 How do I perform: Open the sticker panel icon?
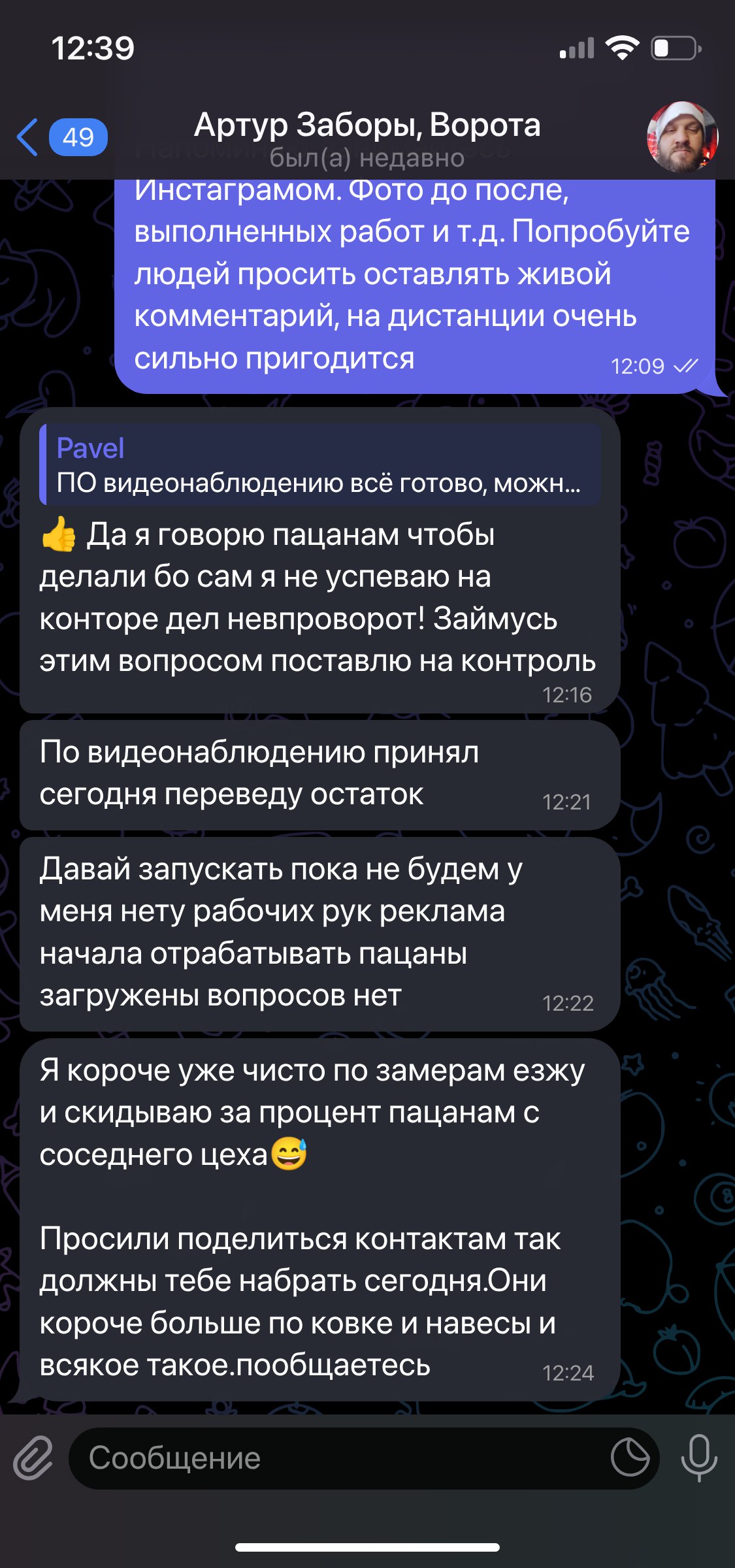pos(630,1458)
